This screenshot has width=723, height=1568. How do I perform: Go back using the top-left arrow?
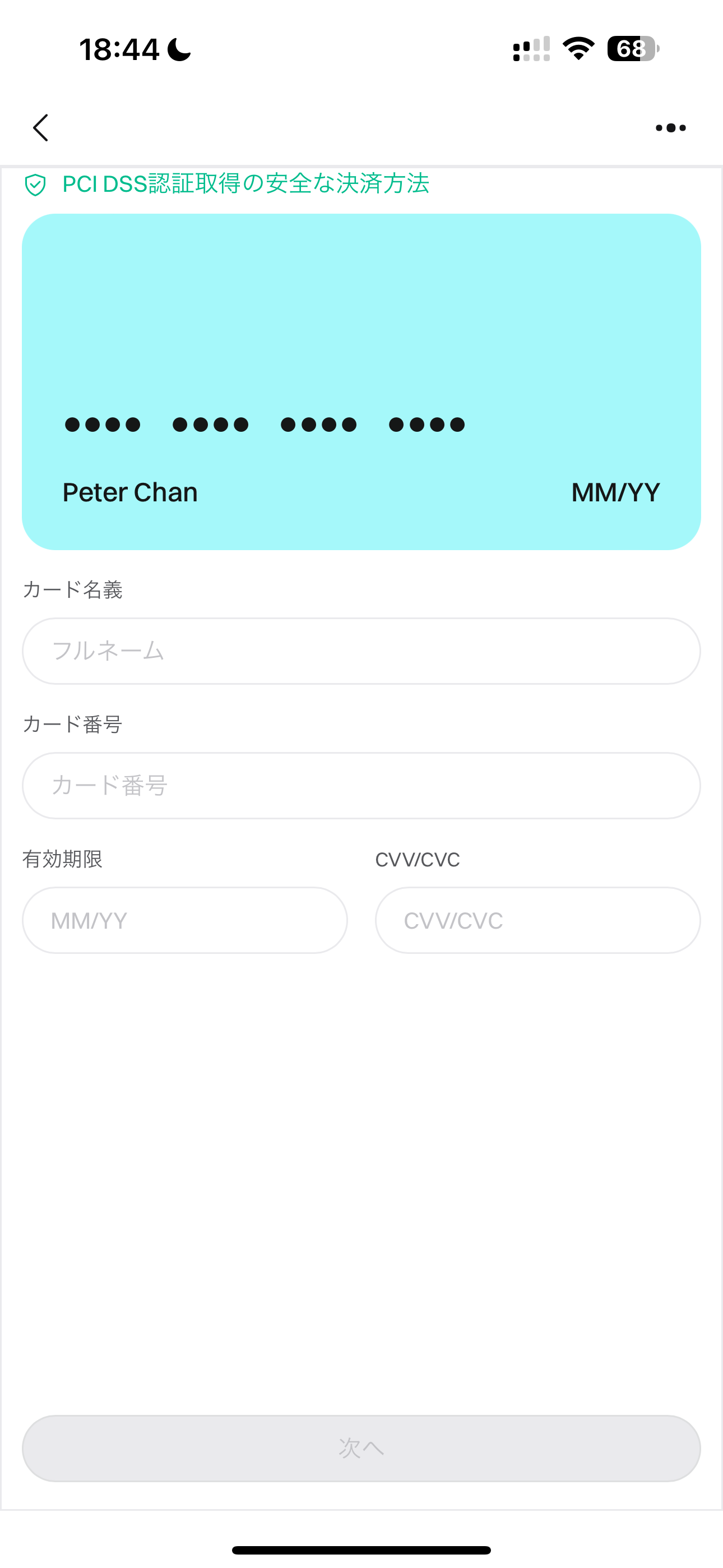41,128
